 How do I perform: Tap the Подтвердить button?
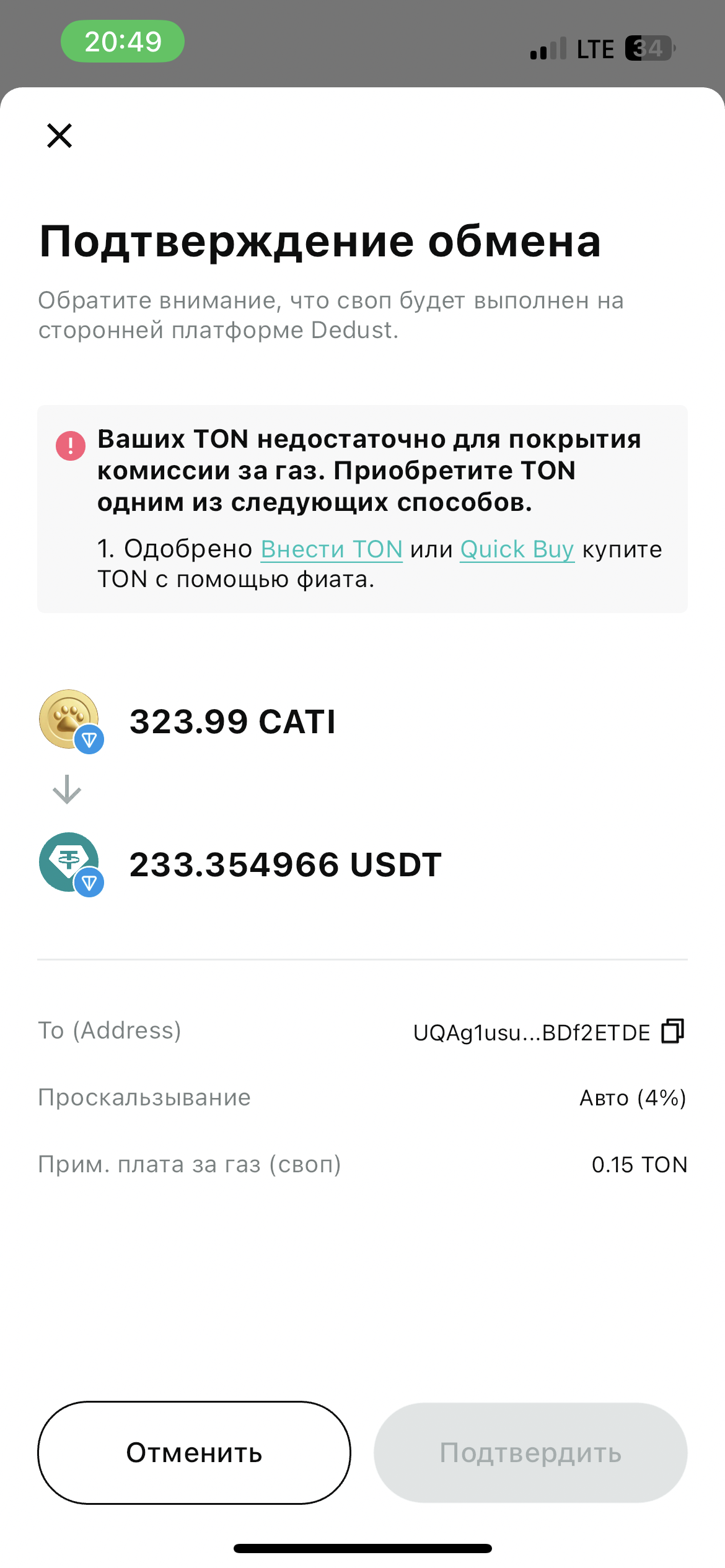click(x=530, y=1453)
